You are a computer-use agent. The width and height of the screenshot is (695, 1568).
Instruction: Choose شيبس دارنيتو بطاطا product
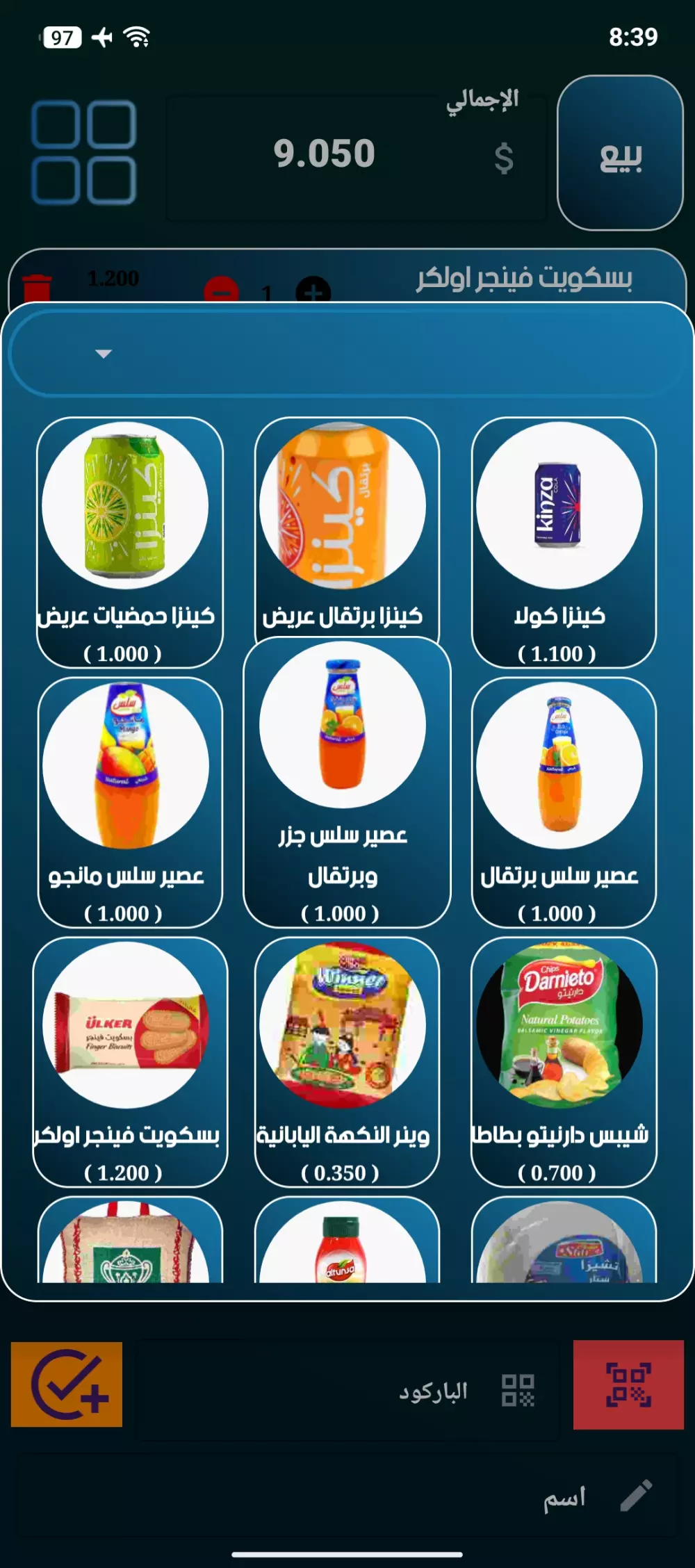pos(563,1061)
